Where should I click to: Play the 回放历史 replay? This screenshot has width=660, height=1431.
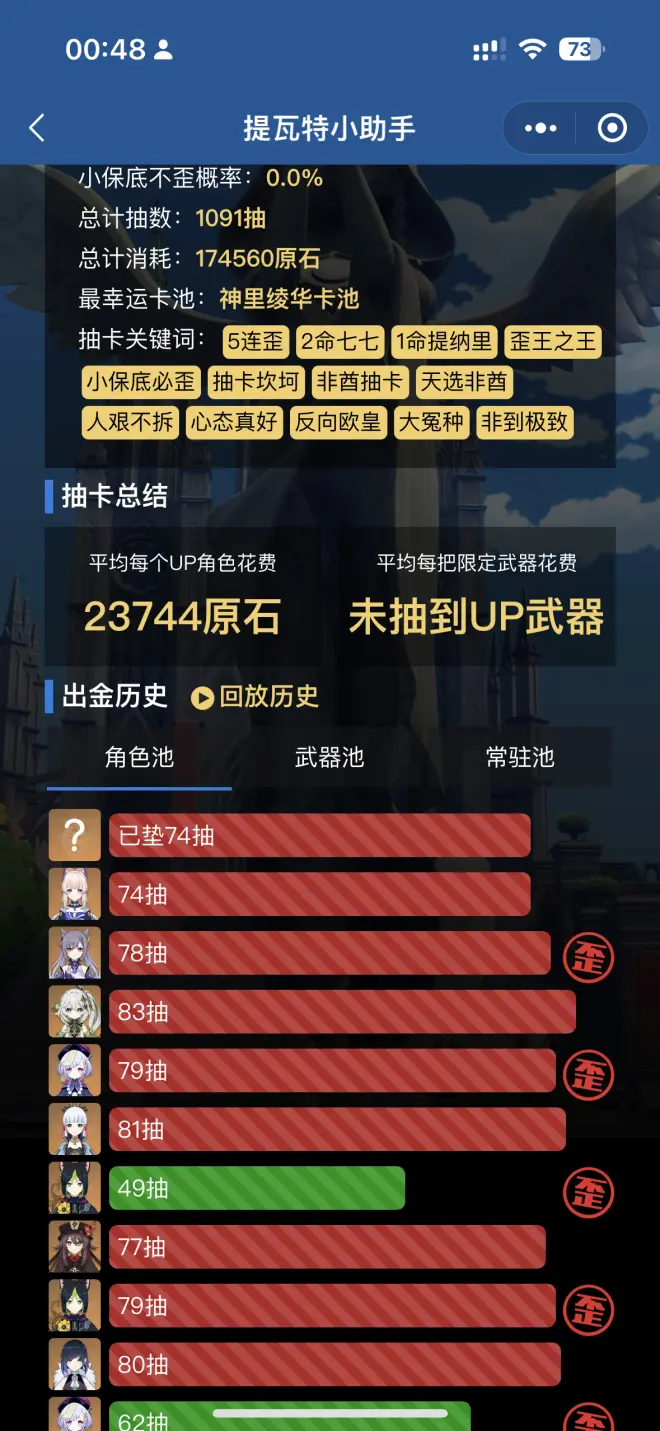coord(255,697)
